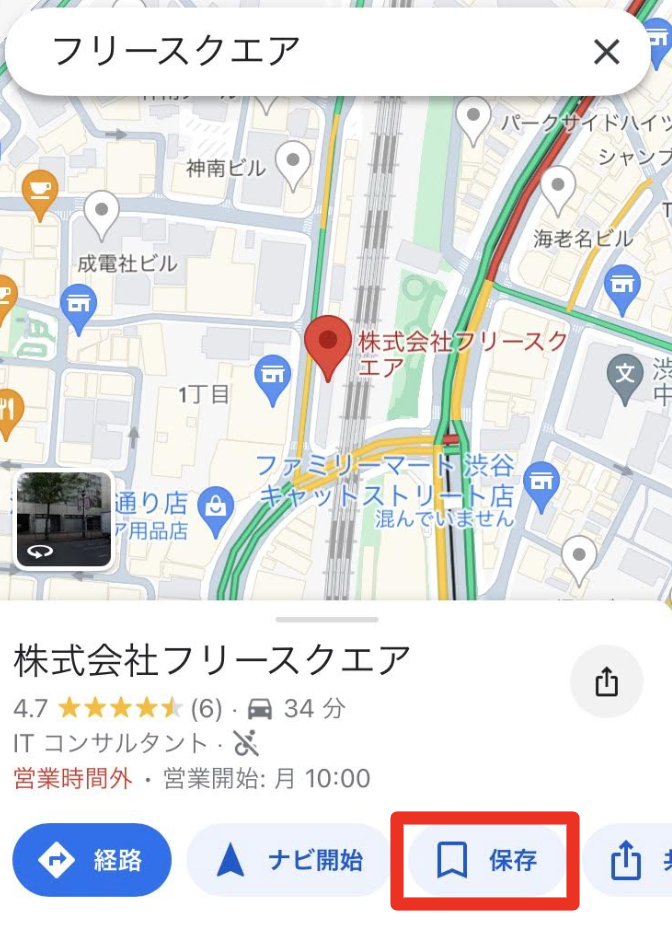Save this place with 保存

pyautogui.click(x=486, y=860)
